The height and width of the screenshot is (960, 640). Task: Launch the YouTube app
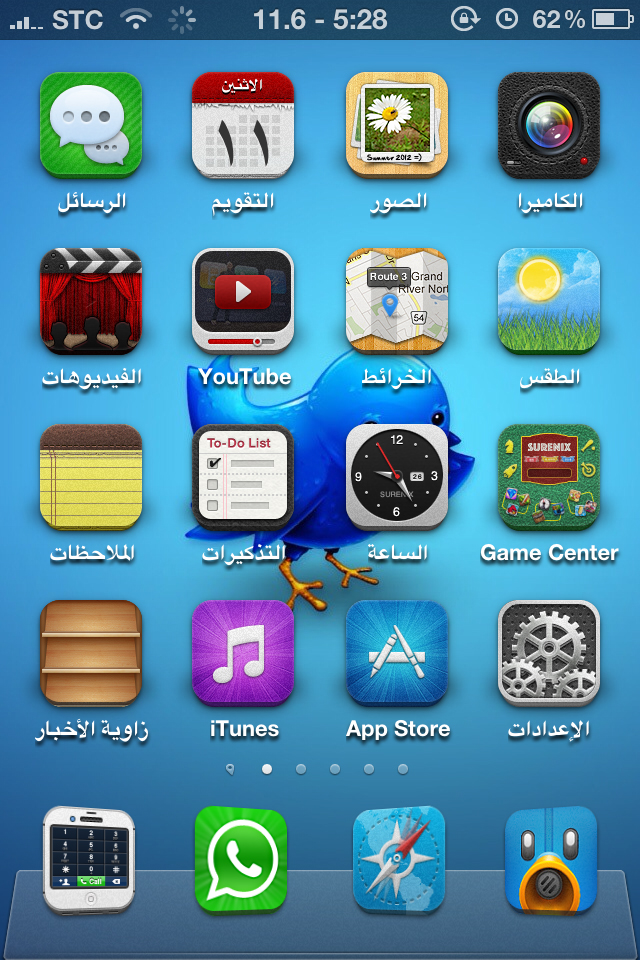pos(243,301)
